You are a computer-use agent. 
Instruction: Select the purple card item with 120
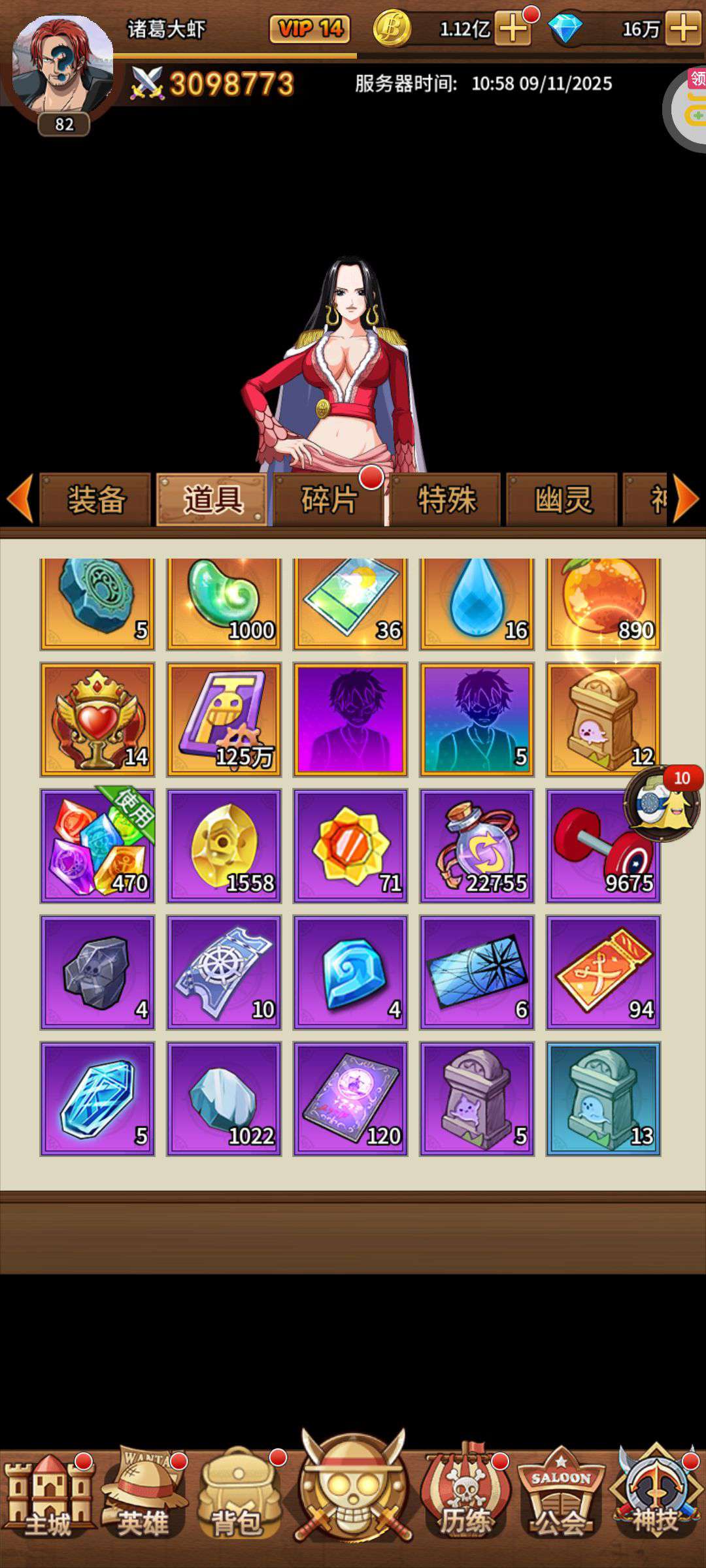coord(350,1099)
